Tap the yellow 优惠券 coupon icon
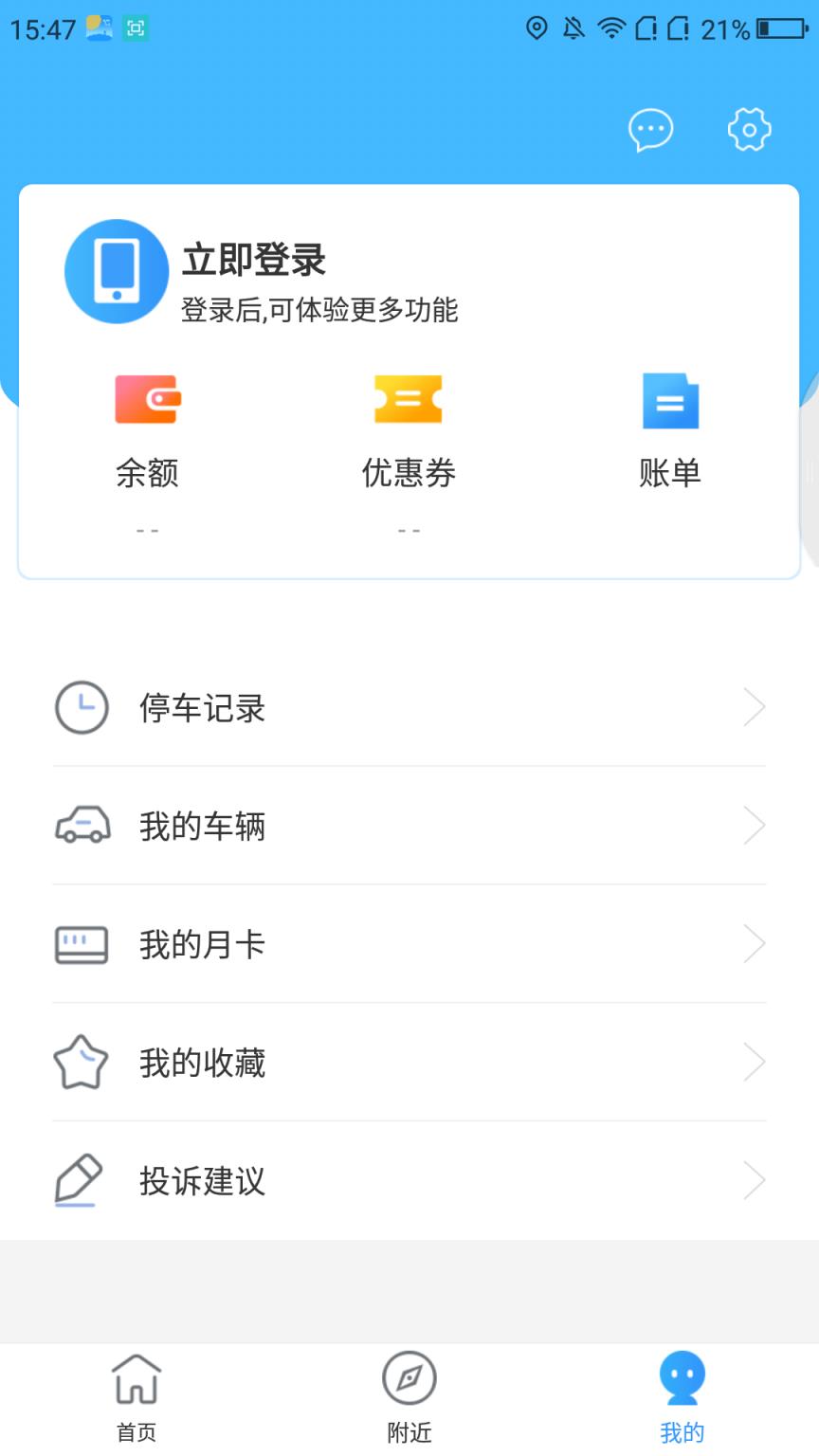The image size is (819, 1456). pos(408,399)
